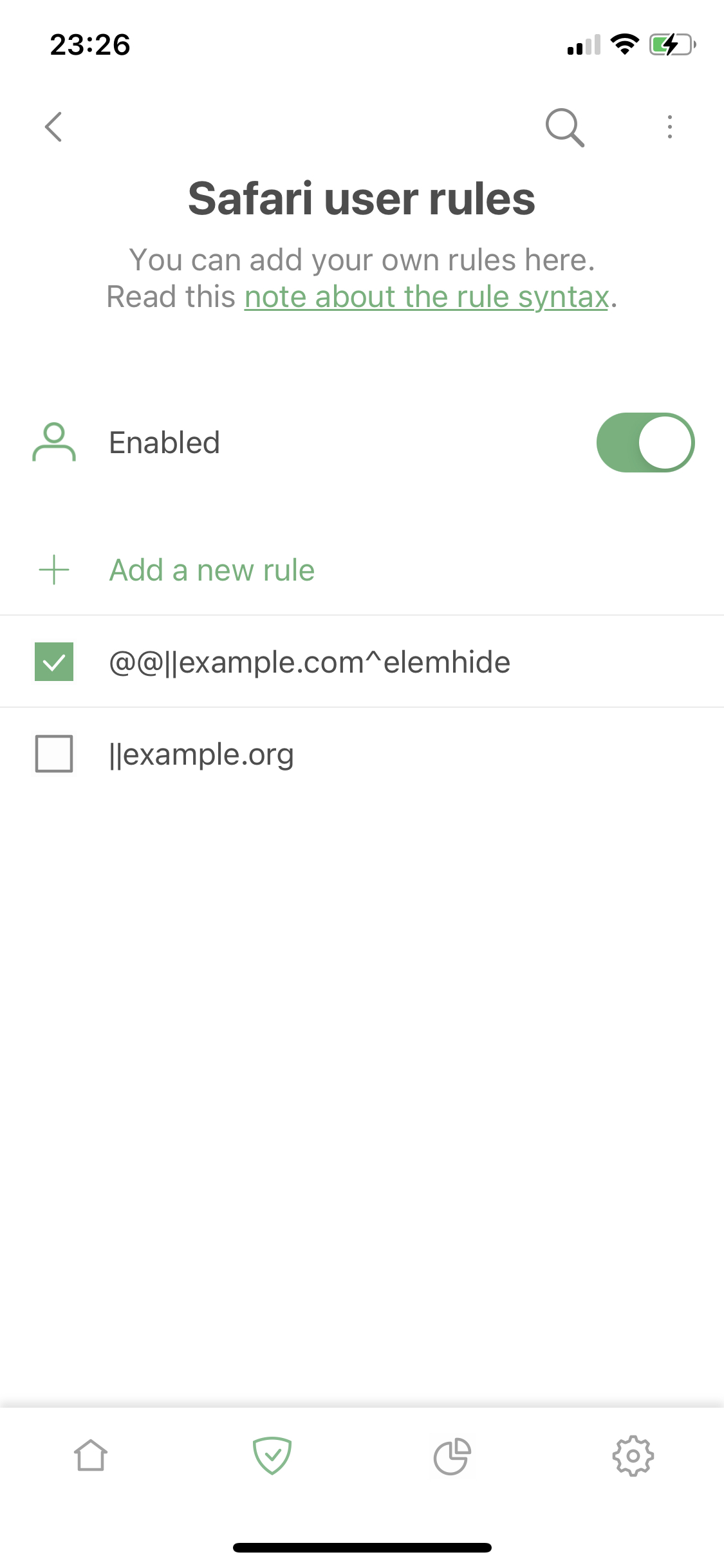This screenshot has width=724, height=1568.
Task: Open search for user rules
Action: coord(565,127)
